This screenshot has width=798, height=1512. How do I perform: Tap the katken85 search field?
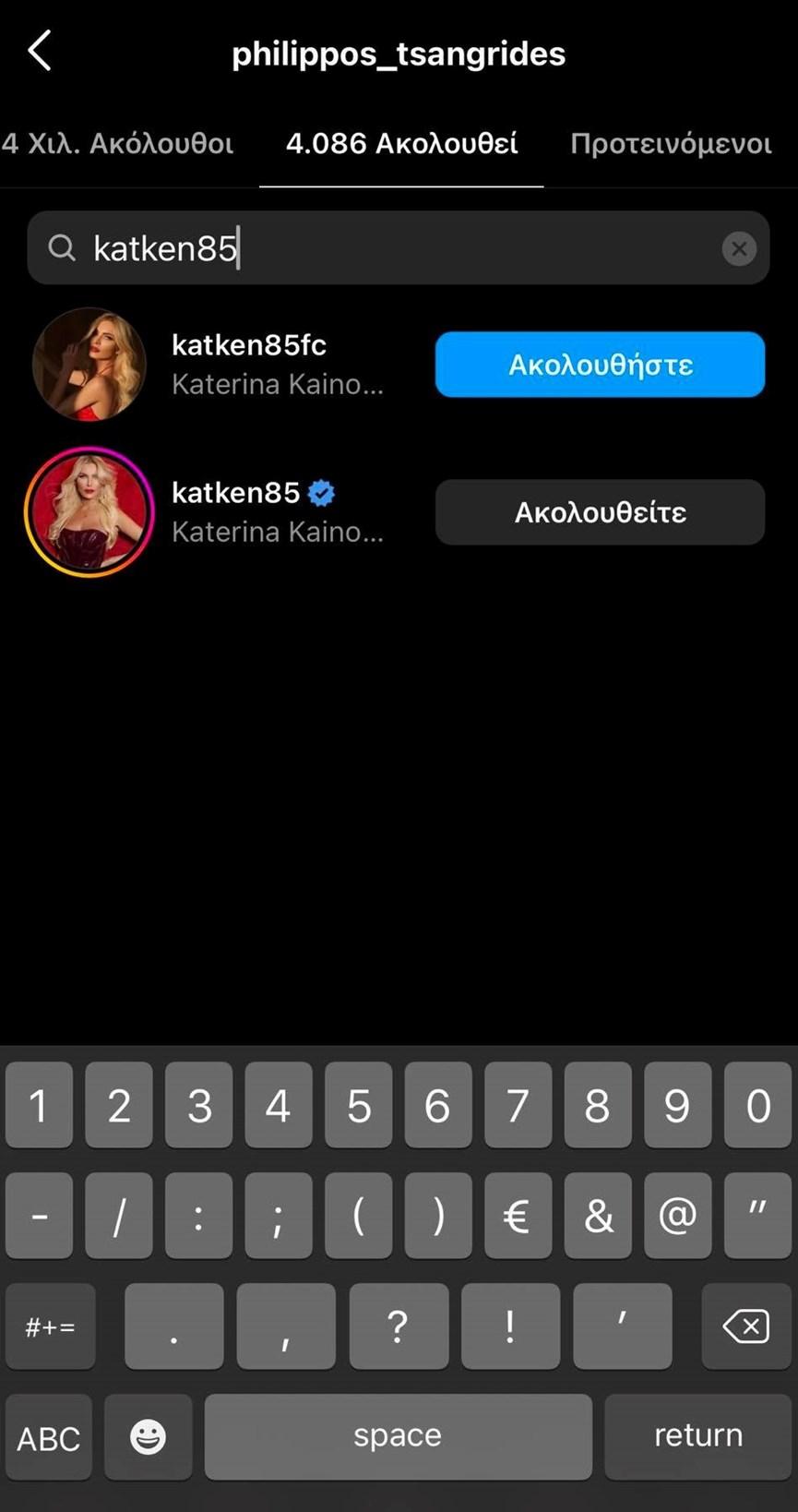387,247
